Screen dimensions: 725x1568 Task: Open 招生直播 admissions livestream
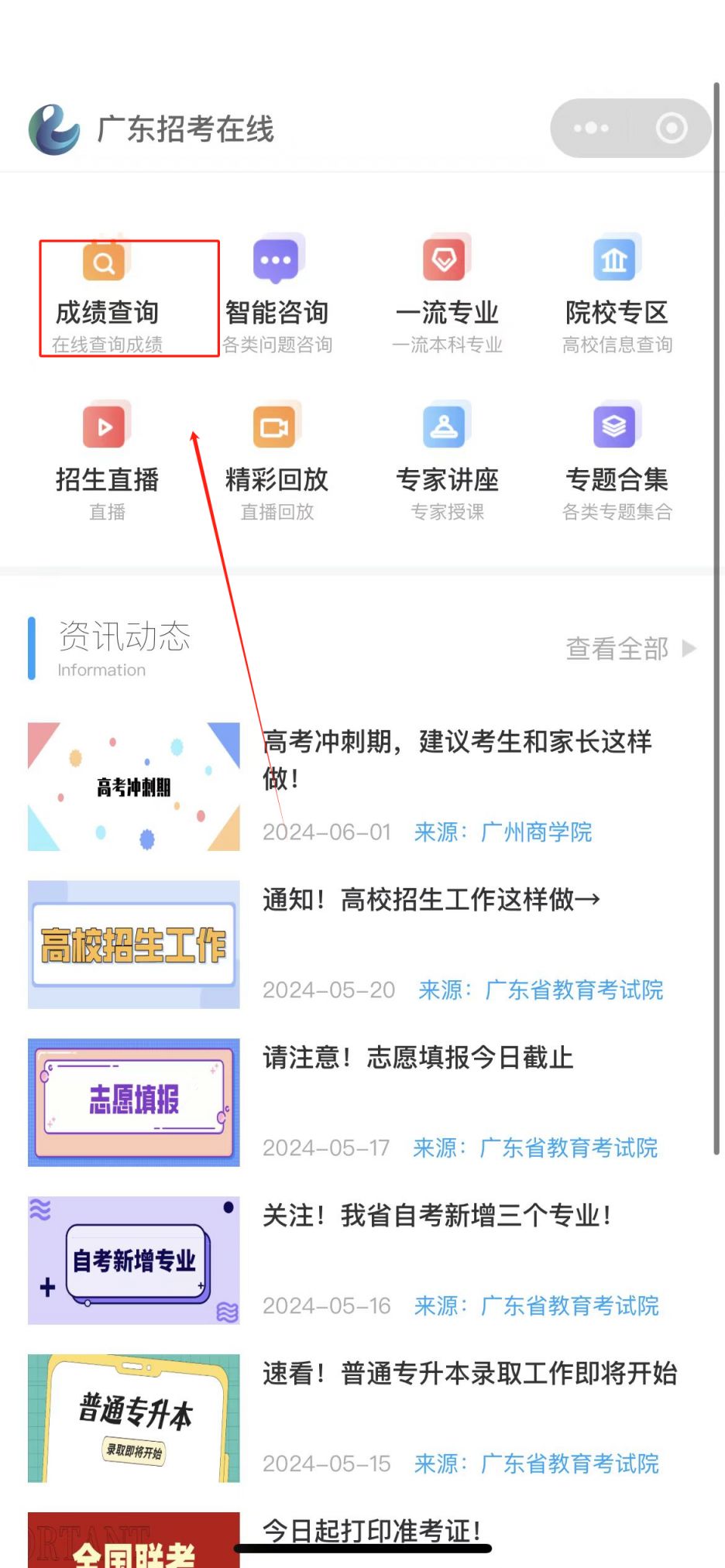[x=107, y=462]
